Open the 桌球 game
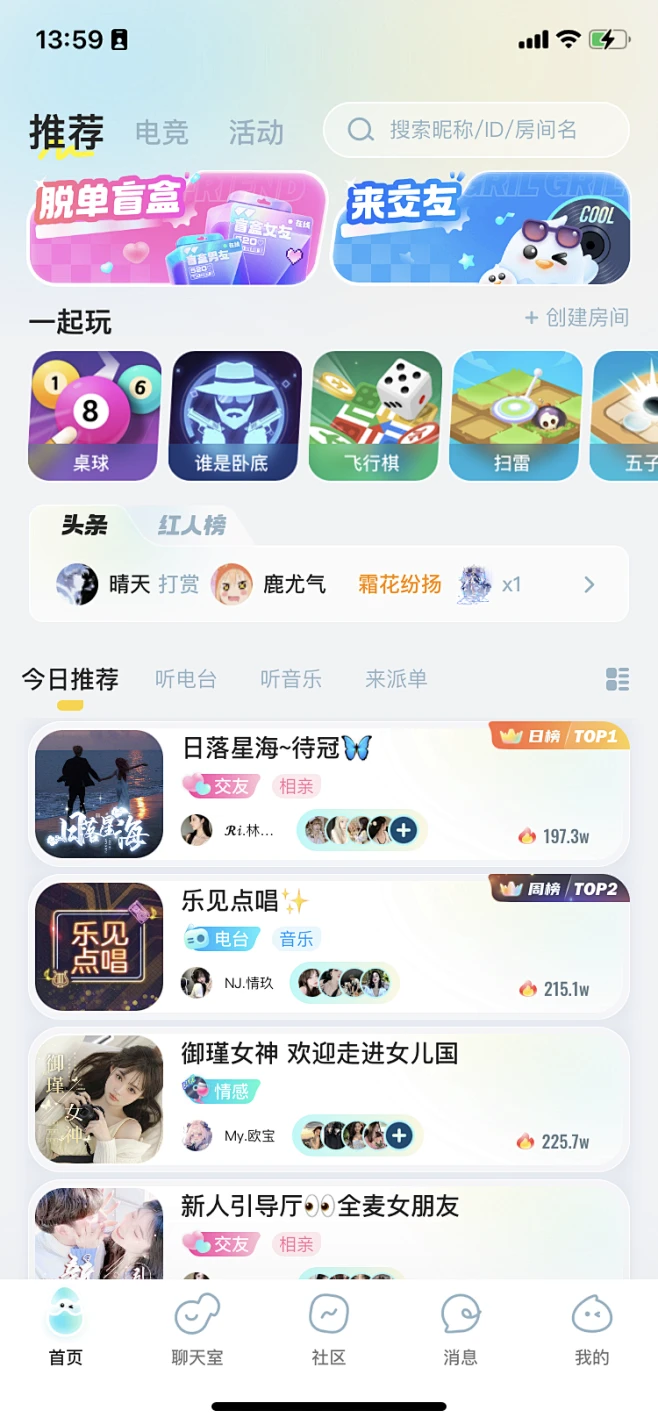658x1425 pixels. pos(95,415)
